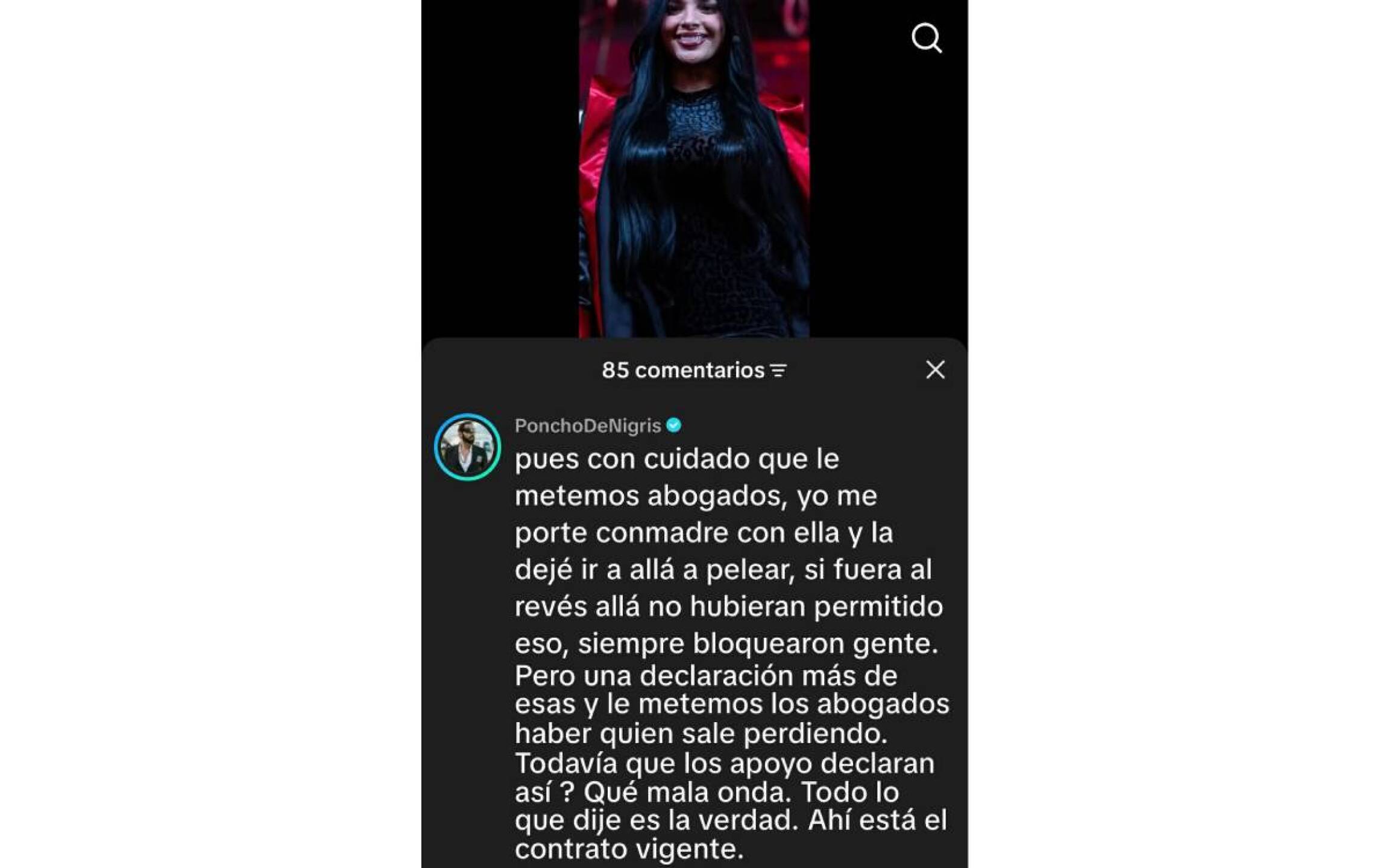Screen dimensions: 1389x868
Task: Close the comments panel
Action: pos(935,370)
